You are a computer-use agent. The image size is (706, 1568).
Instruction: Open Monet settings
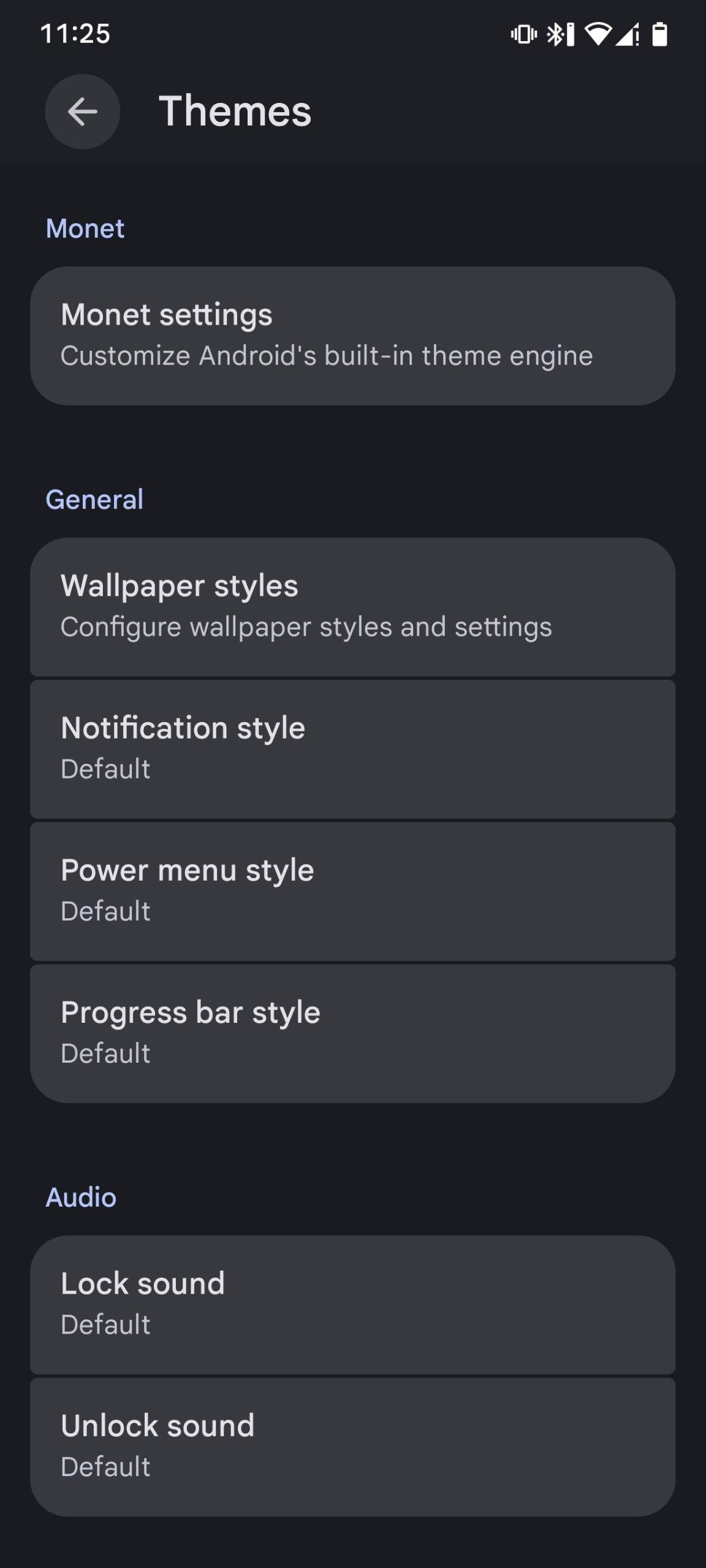352,335
